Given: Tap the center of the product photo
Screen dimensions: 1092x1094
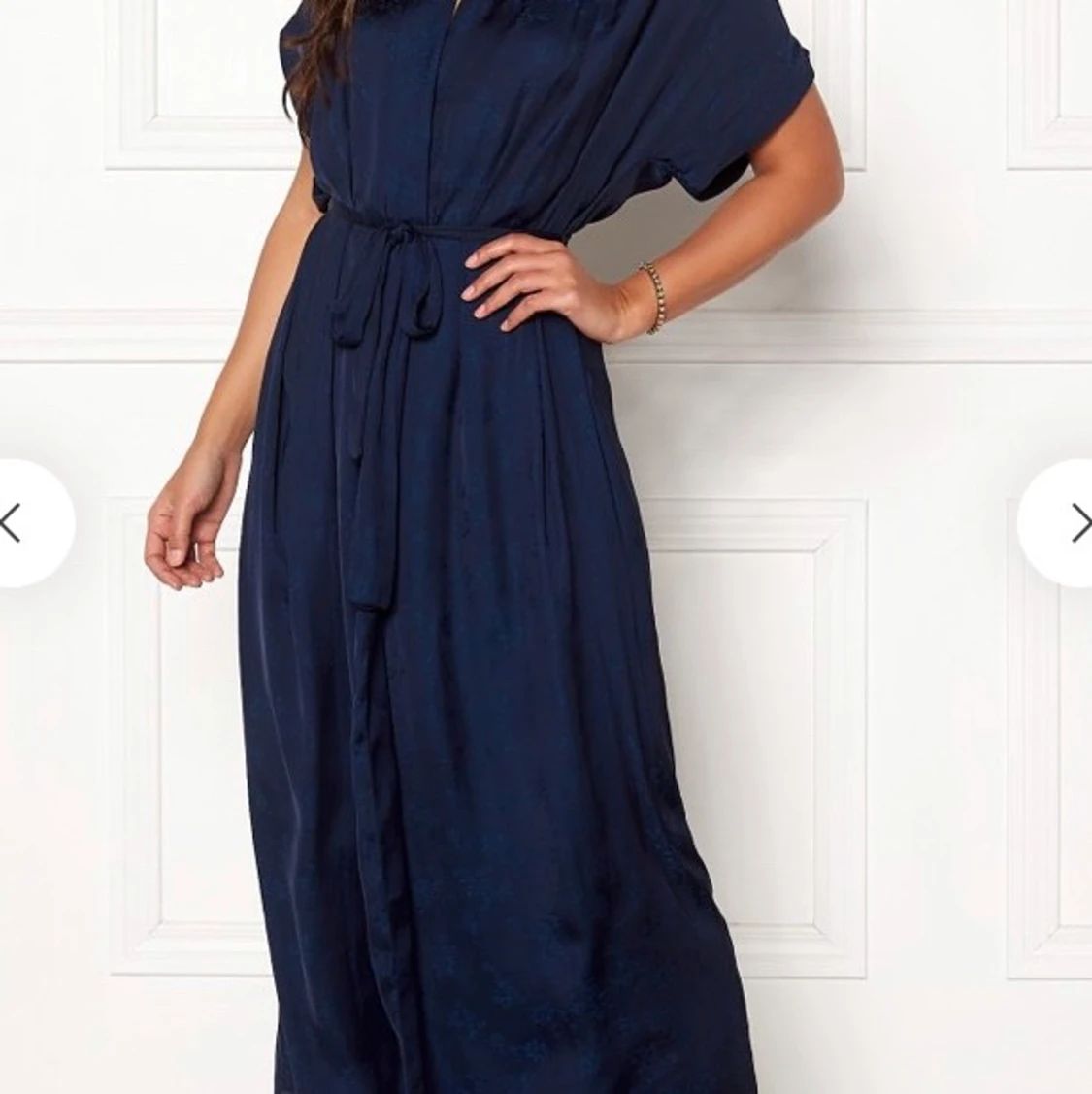Looking at the screenshot, I should point(546,547).
